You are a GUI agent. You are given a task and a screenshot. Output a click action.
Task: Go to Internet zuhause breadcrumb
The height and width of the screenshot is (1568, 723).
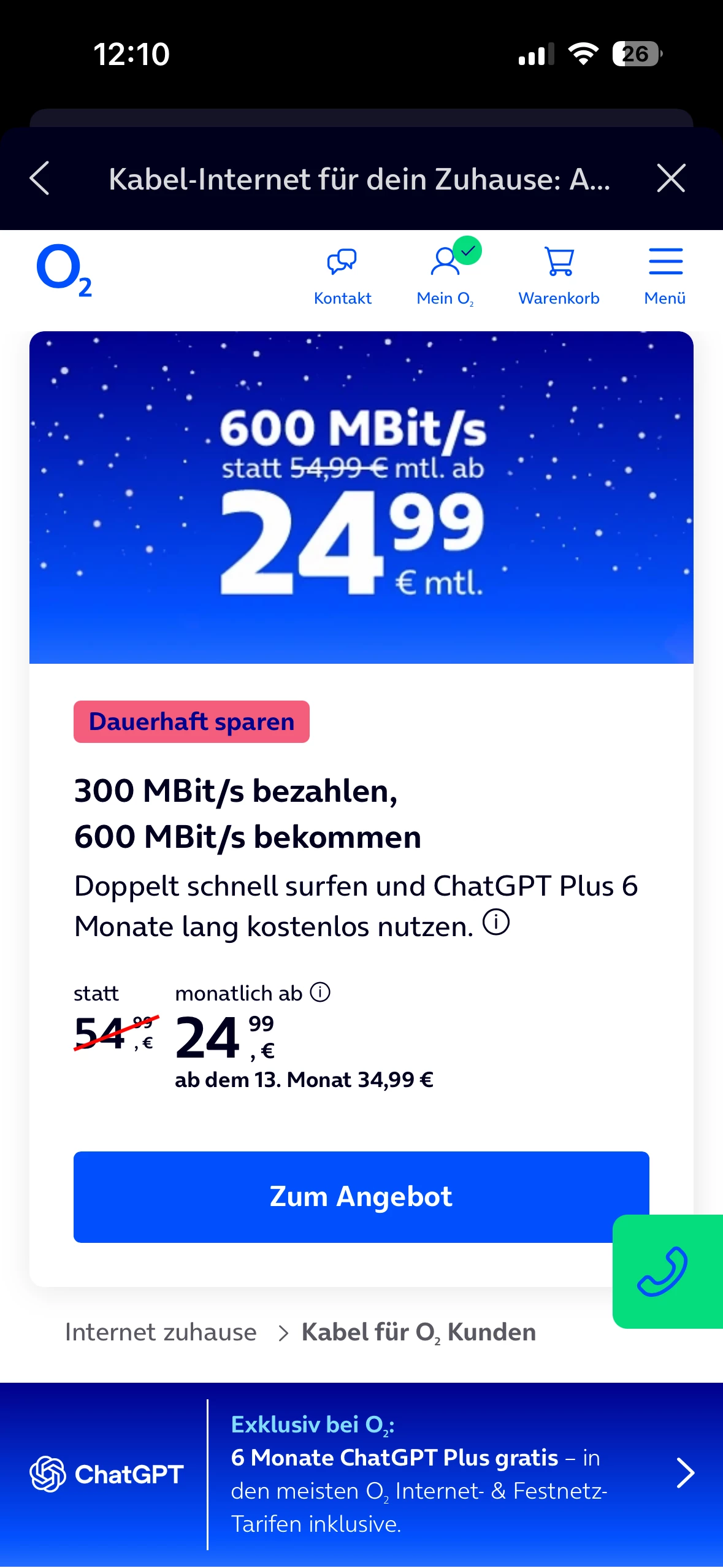tap(161, 1332)
